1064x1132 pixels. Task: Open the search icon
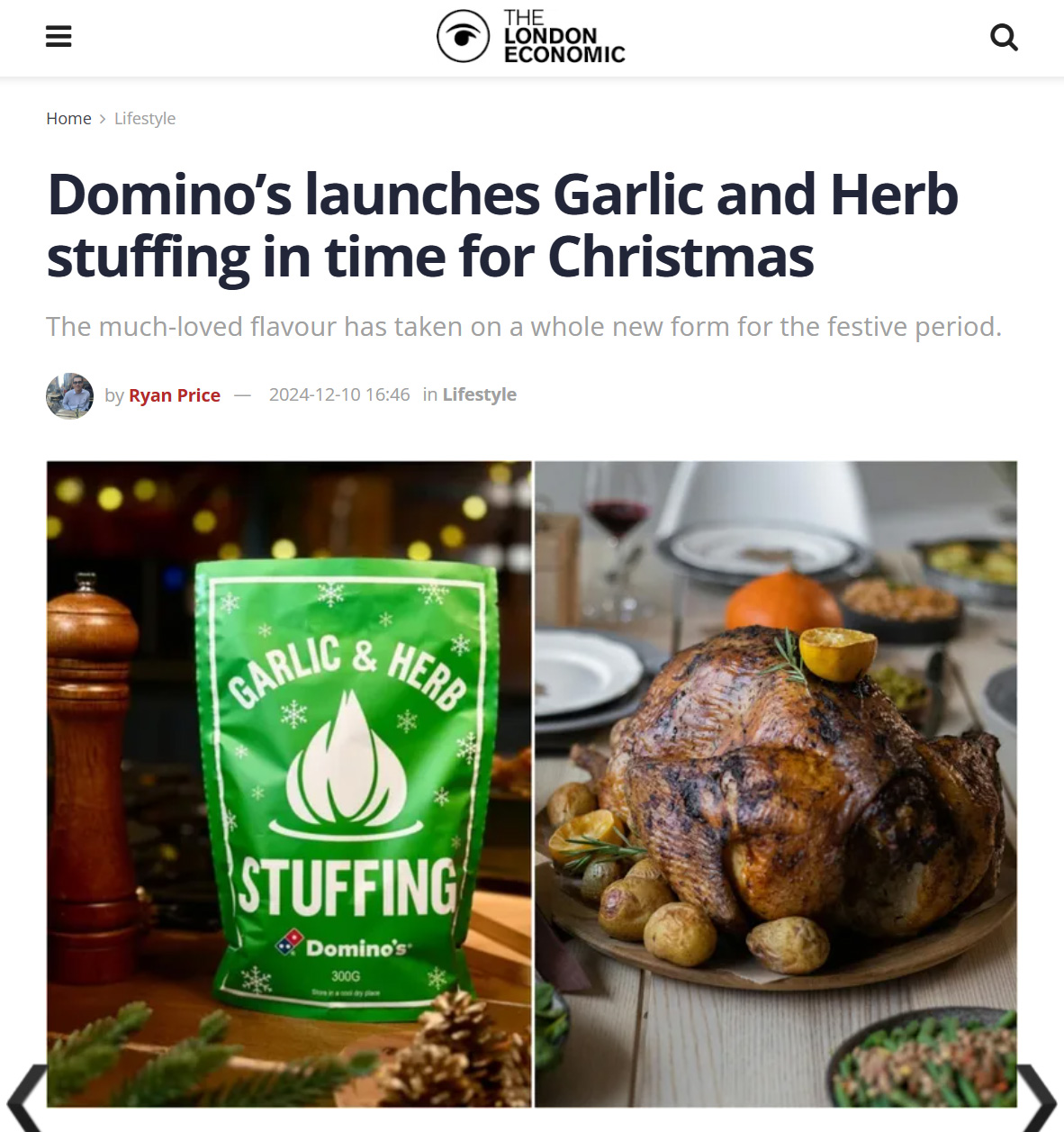click(1004, 38)
